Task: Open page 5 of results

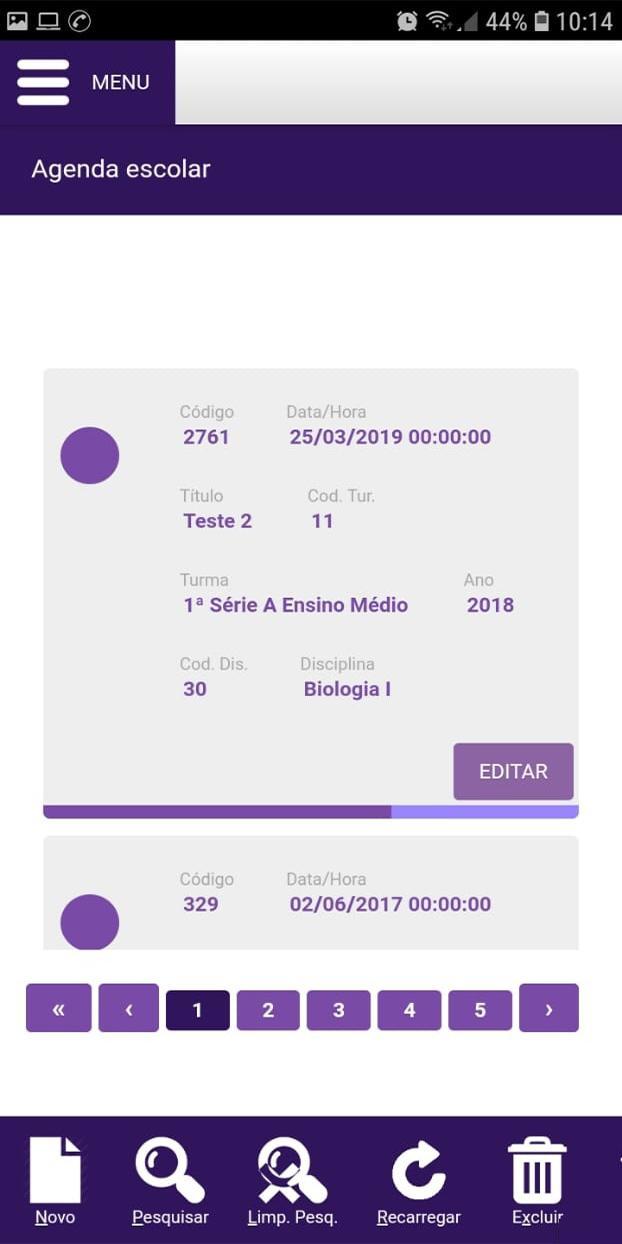Action: (480, 1010)
